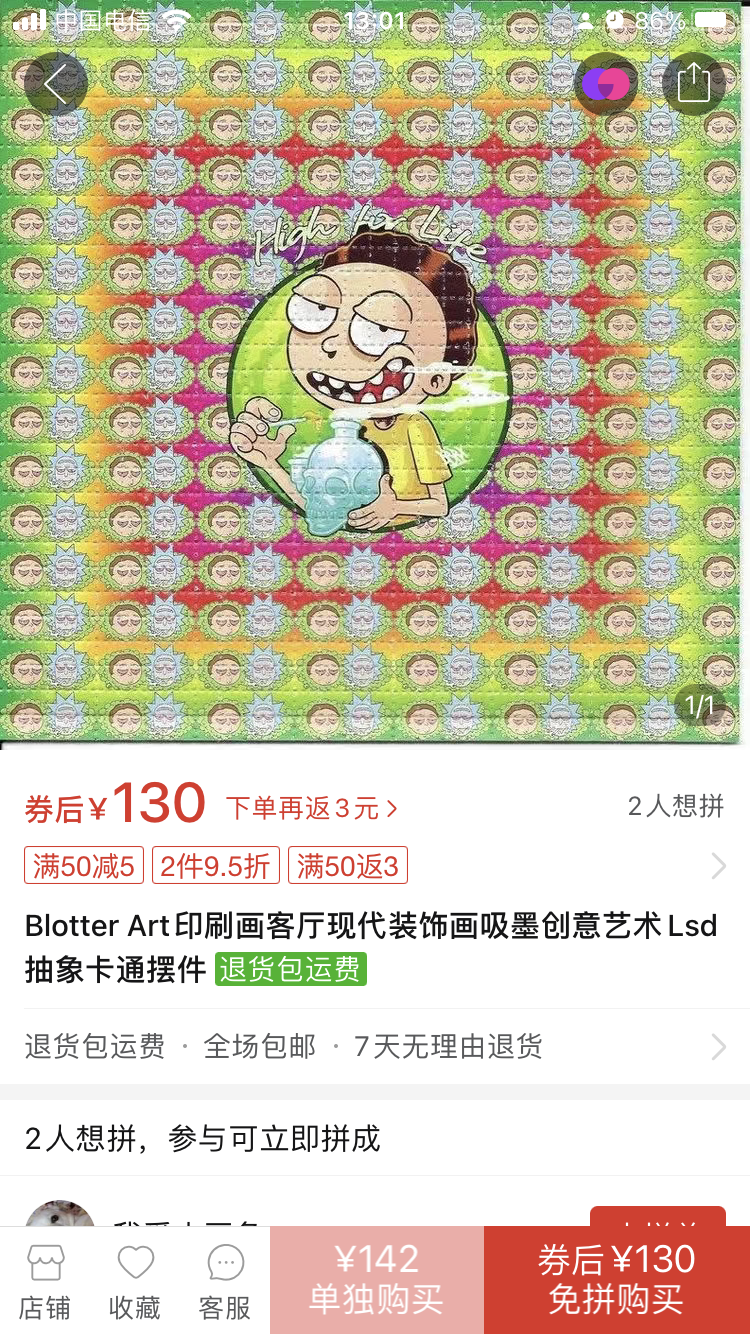Open the 退货包运费 service guarantees row

pyautogui.click(x=375, y=1046)
